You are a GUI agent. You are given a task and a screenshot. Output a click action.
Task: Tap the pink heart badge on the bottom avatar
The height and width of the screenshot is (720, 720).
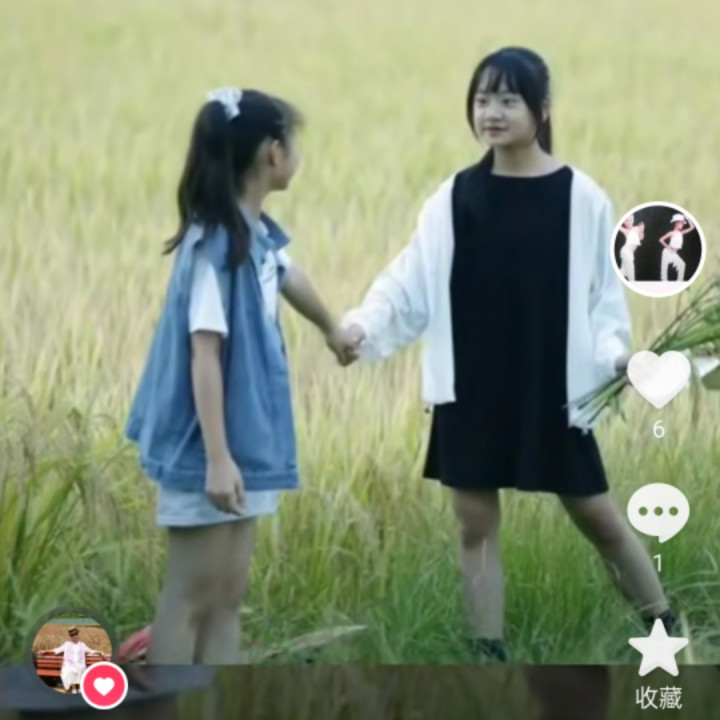point(104,686)
